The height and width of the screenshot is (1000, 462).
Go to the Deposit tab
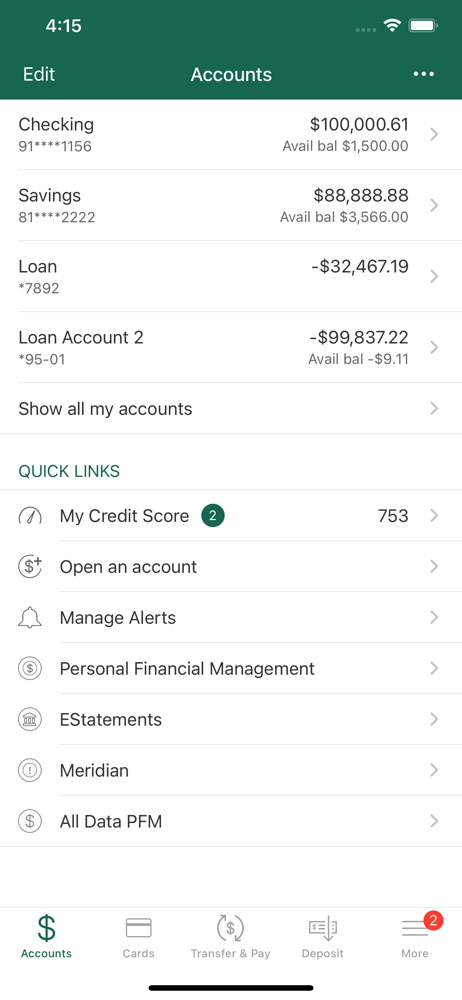pos(323,936)
